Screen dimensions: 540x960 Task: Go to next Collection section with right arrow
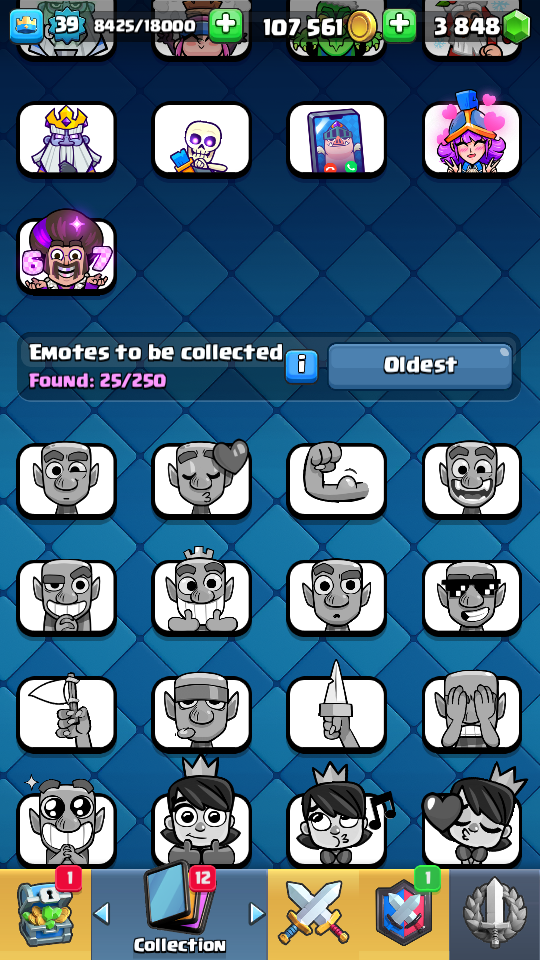pyautogui.click(x=257, y=913)
